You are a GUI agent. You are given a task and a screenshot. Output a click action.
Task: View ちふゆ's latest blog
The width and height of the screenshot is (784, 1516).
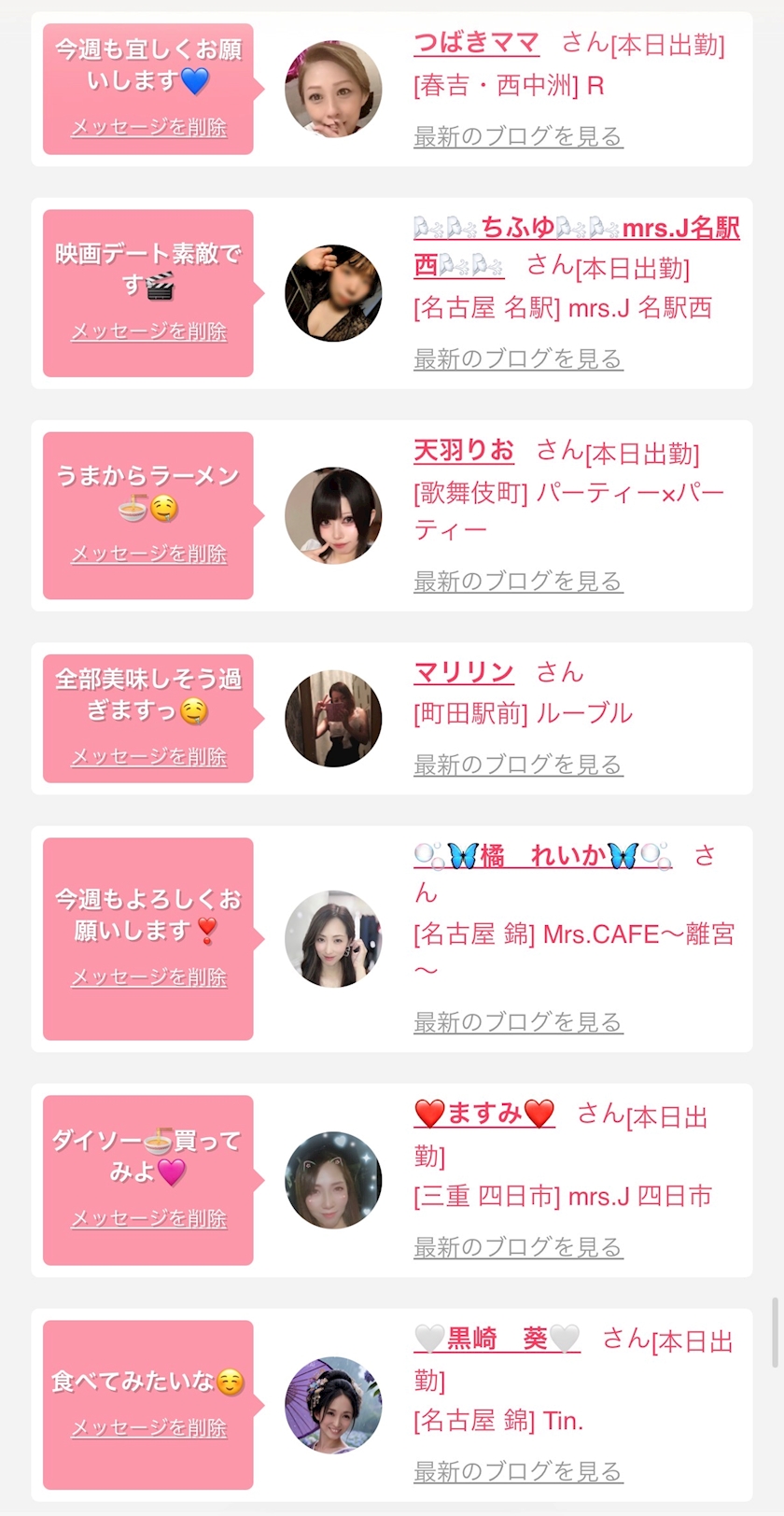518,358
